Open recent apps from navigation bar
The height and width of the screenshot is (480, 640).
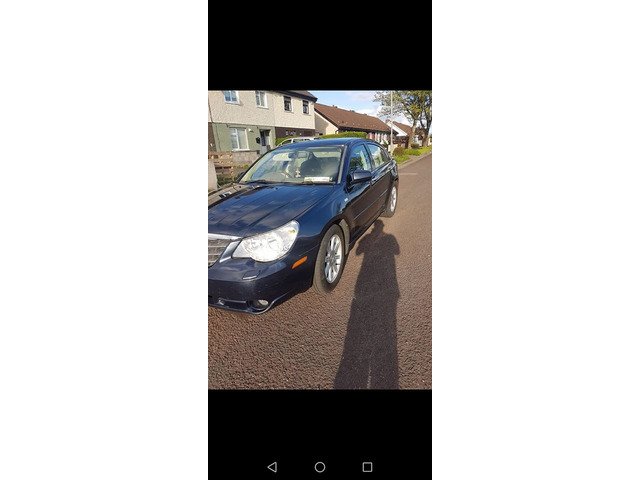pyautogui.click(x=367, y=467)
